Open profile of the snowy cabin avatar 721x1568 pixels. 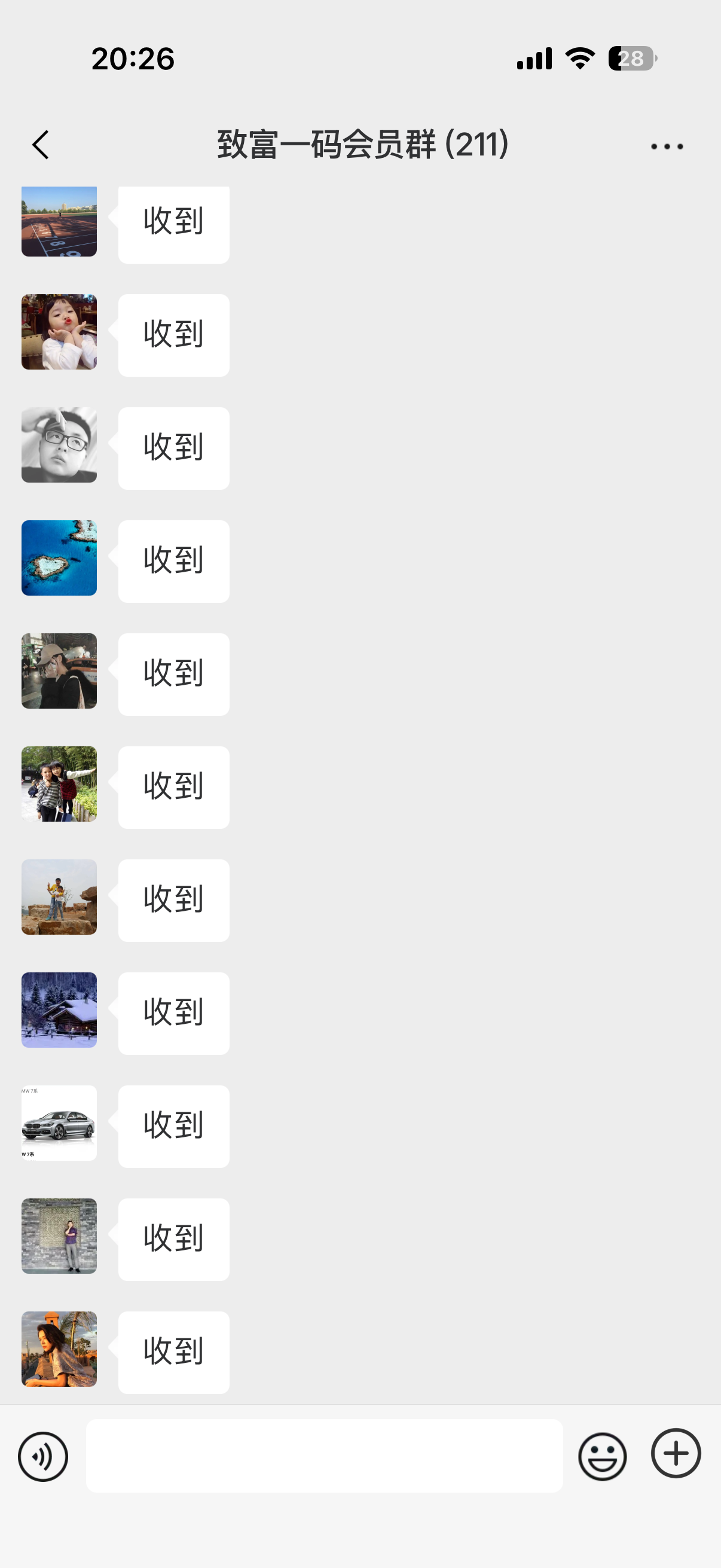[x=59, y=1009]
